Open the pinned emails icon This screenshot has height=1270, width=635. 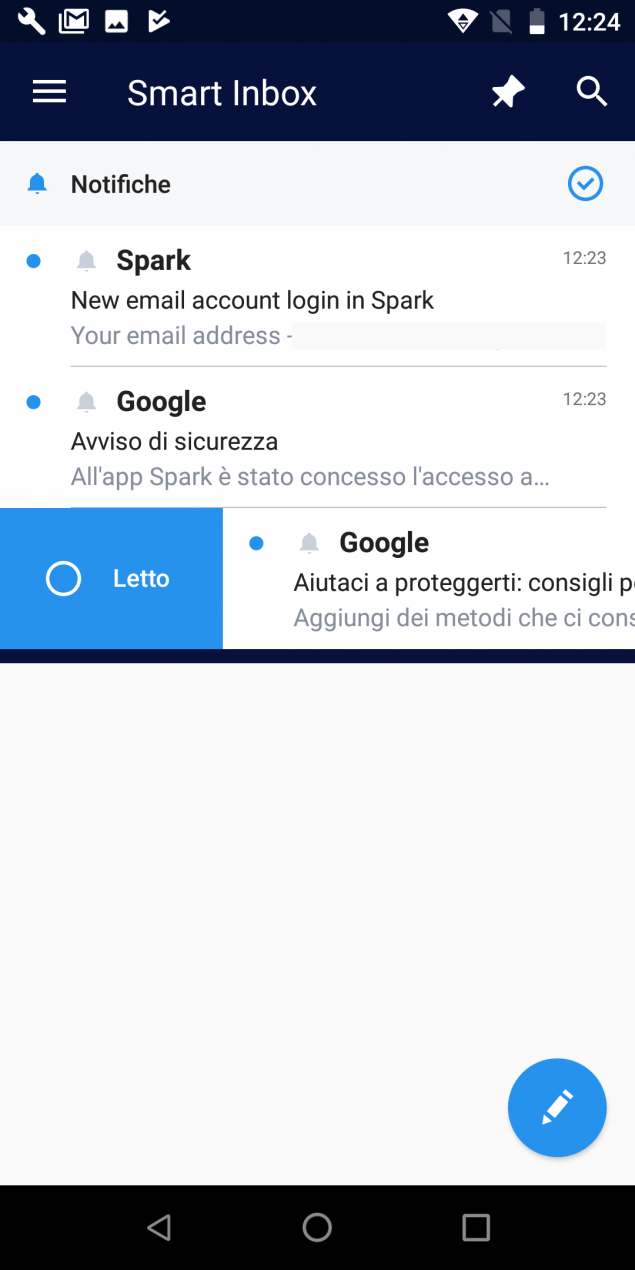point(508,93)
